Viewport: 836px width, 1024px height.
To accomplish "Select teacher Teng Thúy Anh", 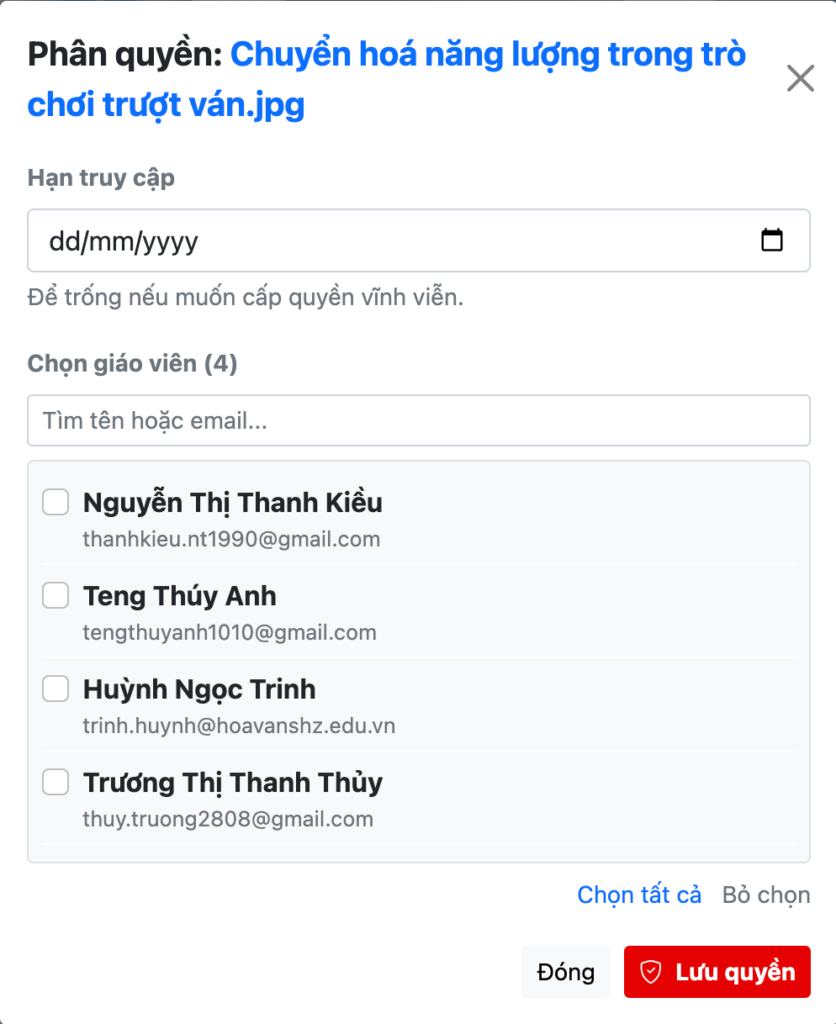I will point(56,596).
